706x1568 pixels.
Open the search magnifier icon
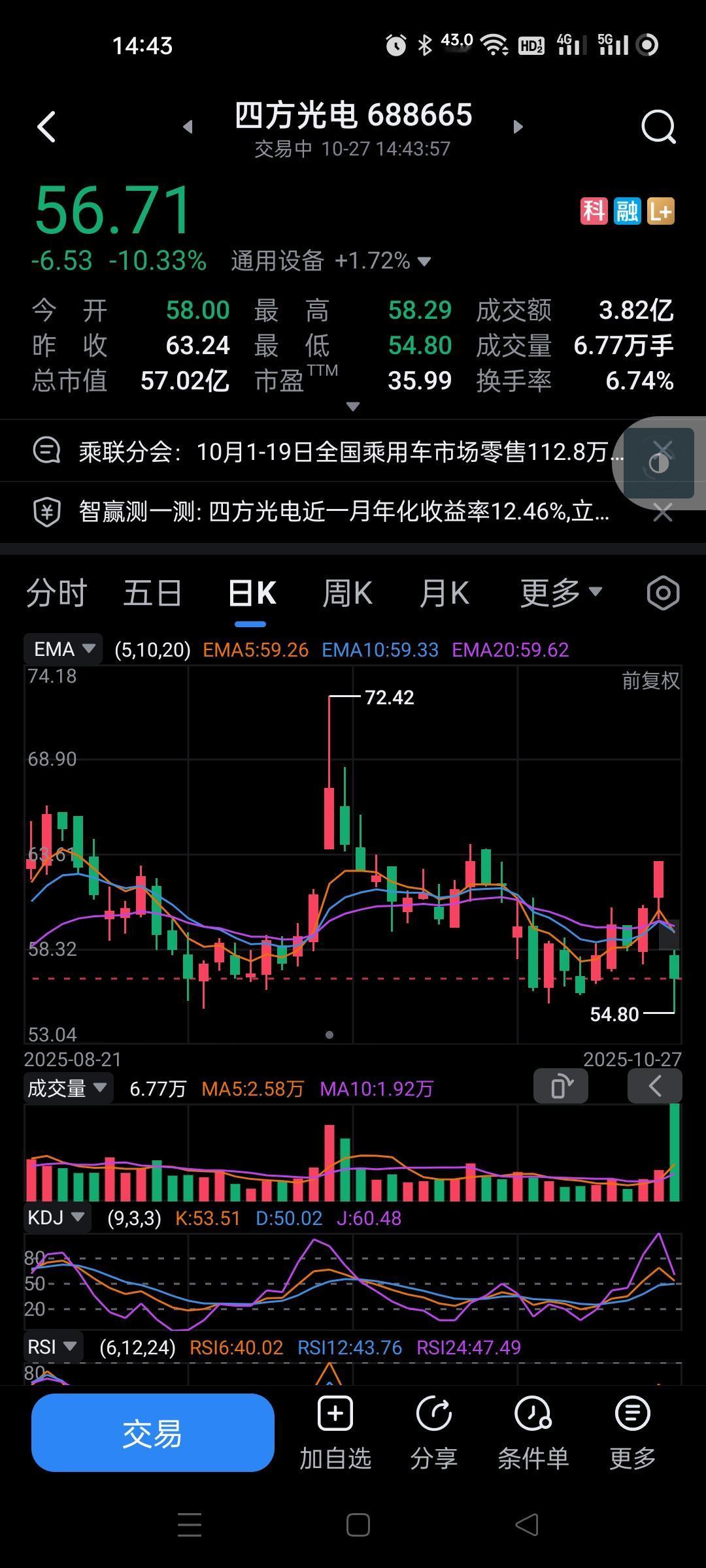coord(658,127)
